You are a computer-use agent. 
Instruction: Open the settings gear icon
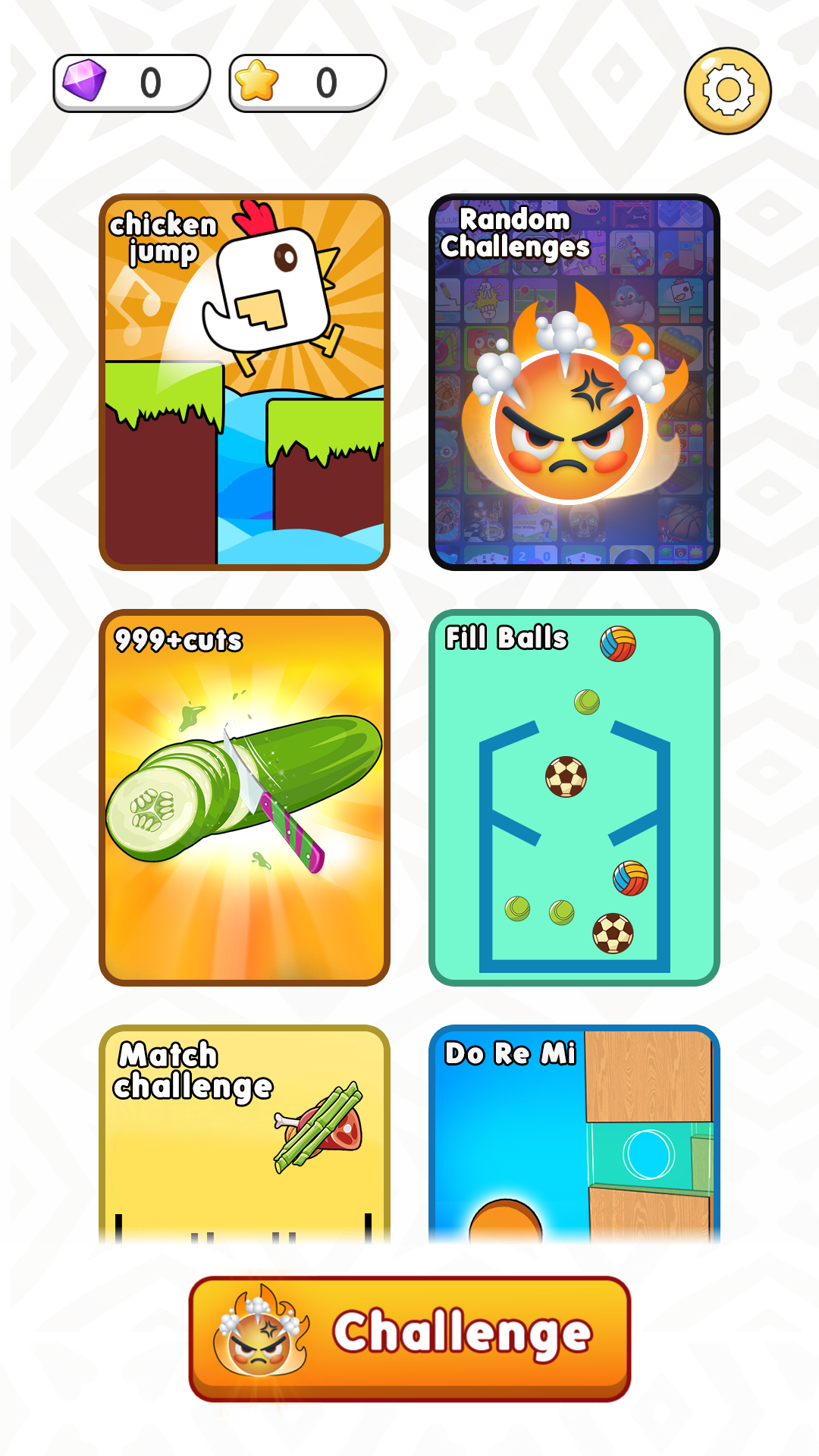(x=727, y=91)
